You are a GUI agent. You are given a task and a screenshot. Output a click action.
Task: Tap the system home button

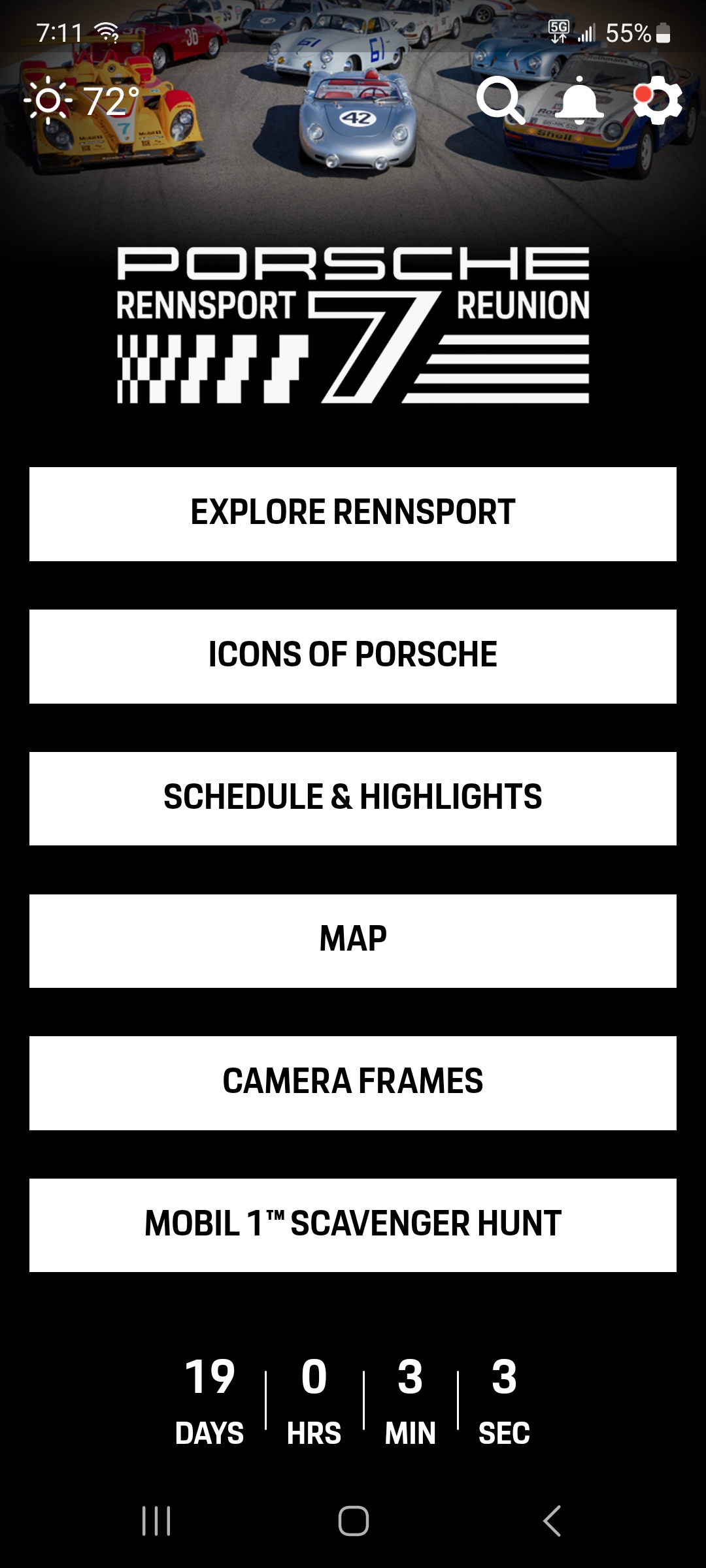pos(353,1521)
